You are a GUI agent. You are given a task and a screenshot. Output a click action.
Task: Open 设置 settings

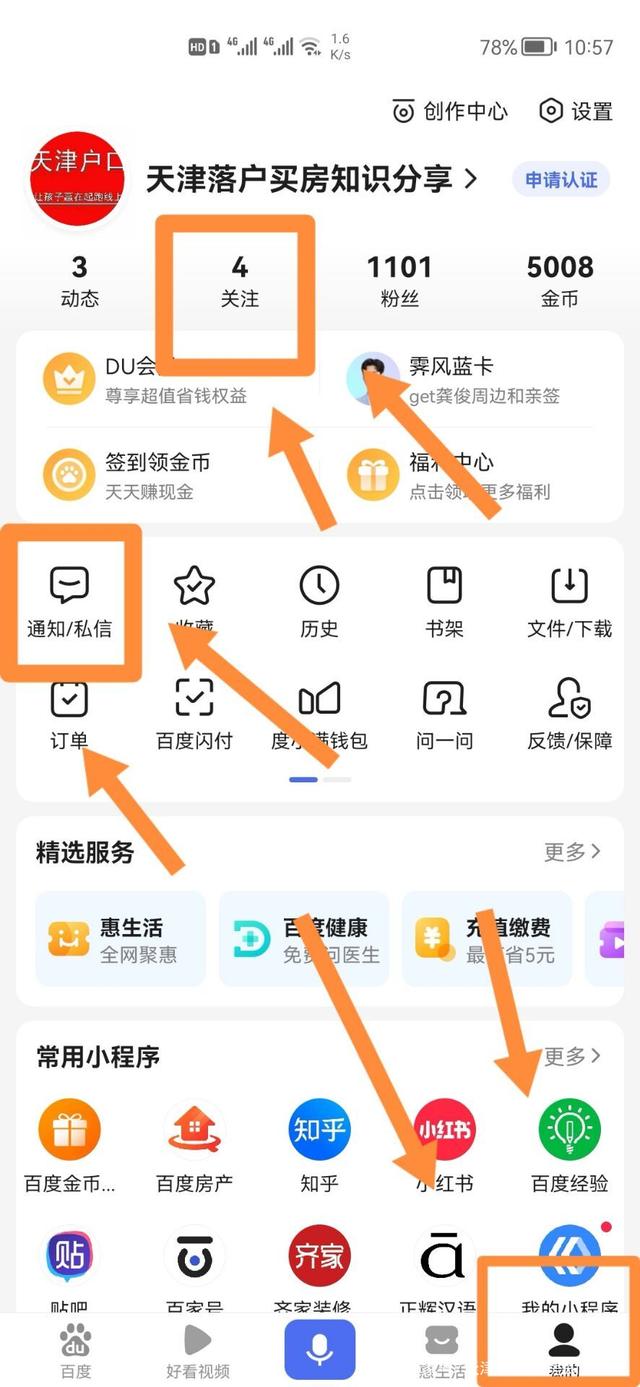(576, 111)
